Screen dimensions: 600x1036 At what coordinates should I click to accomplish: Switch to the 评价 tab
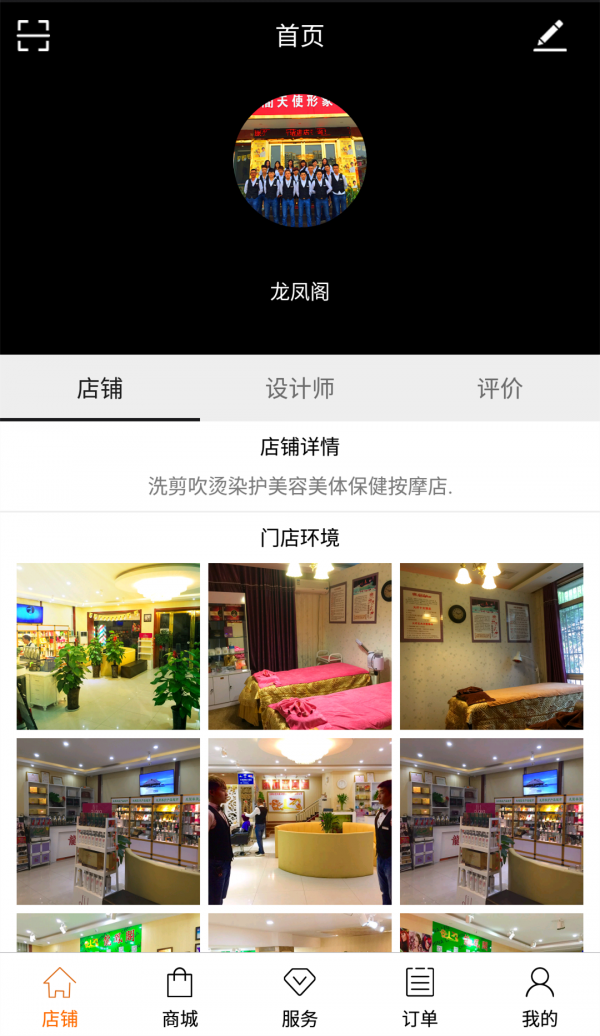500,388
